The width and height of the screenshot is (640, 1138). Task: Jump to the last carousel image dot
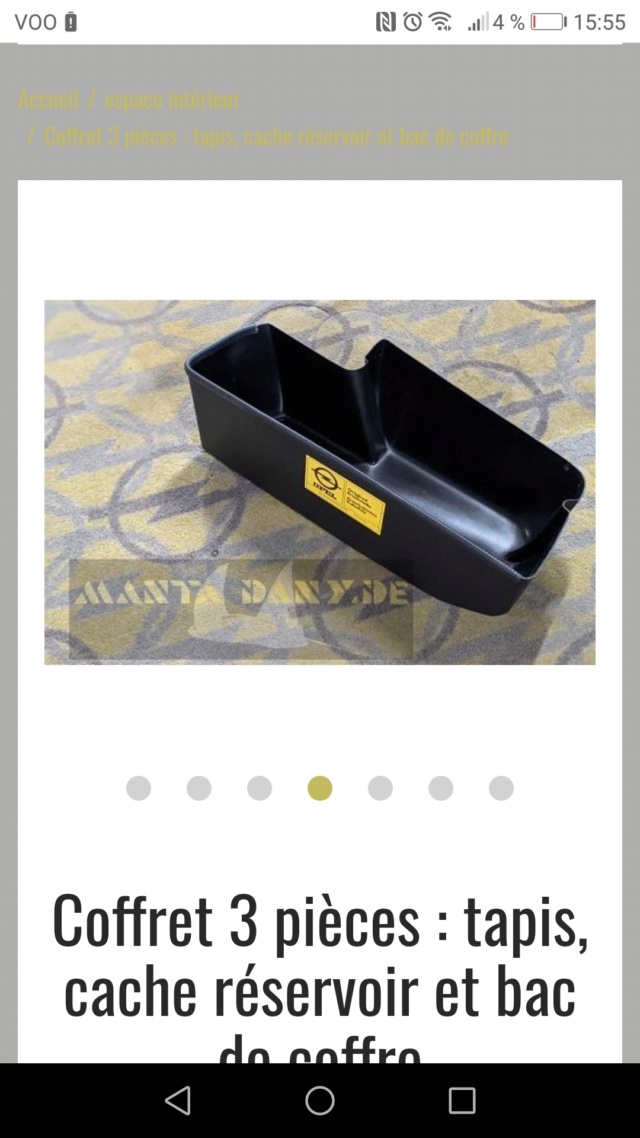tap(501, 788)
